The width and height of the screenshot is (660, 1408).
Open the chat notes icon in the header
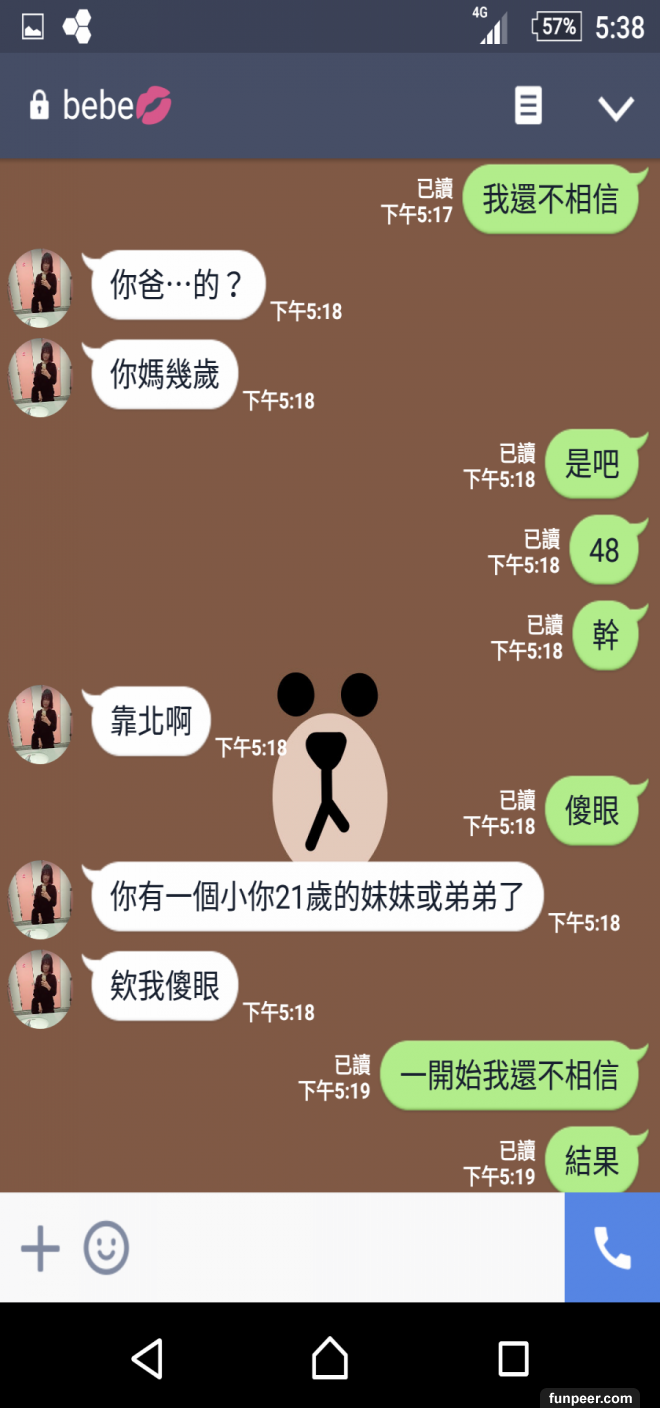point(528,105)
